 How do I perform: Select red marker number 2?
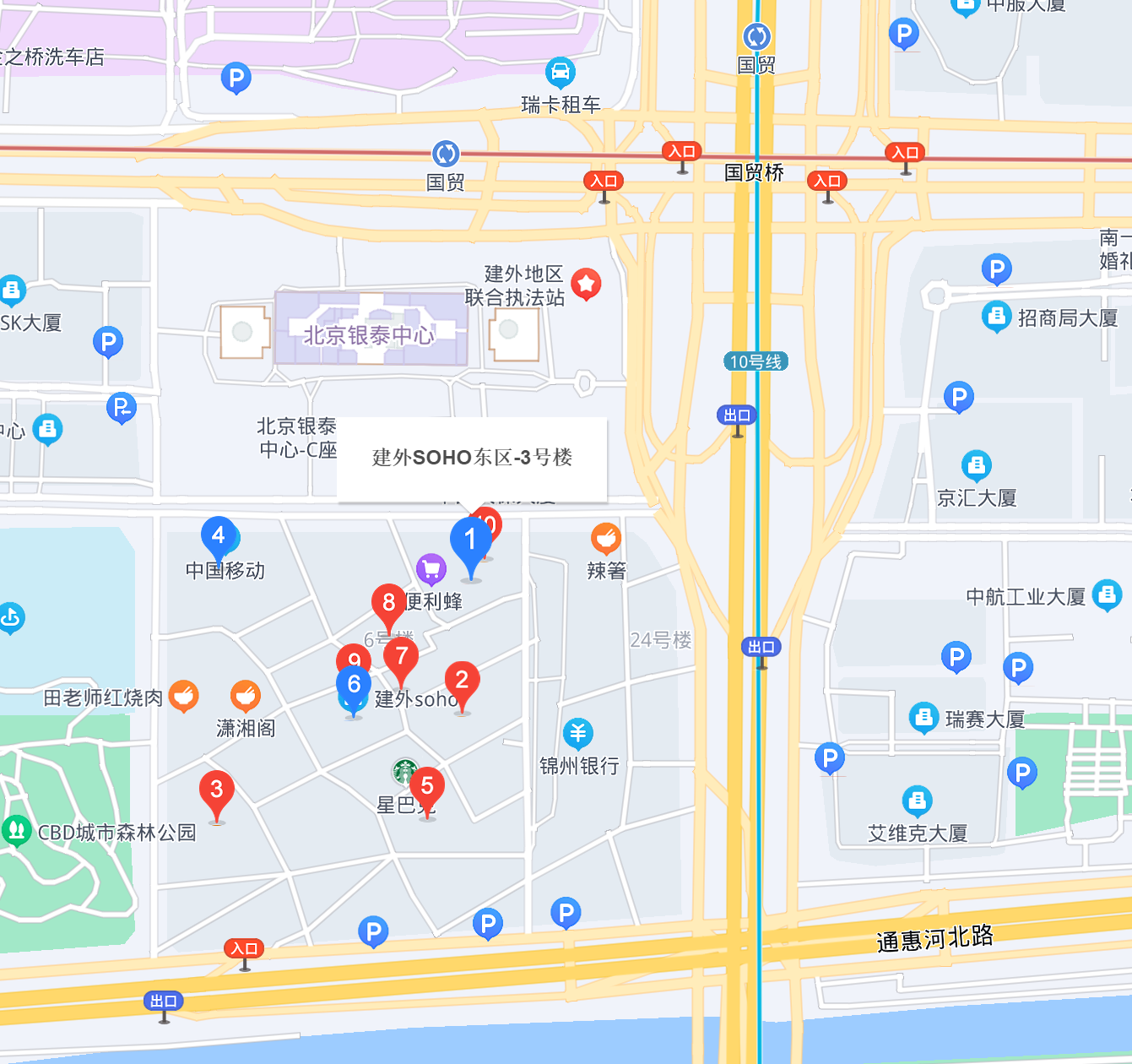pos(462,681)
